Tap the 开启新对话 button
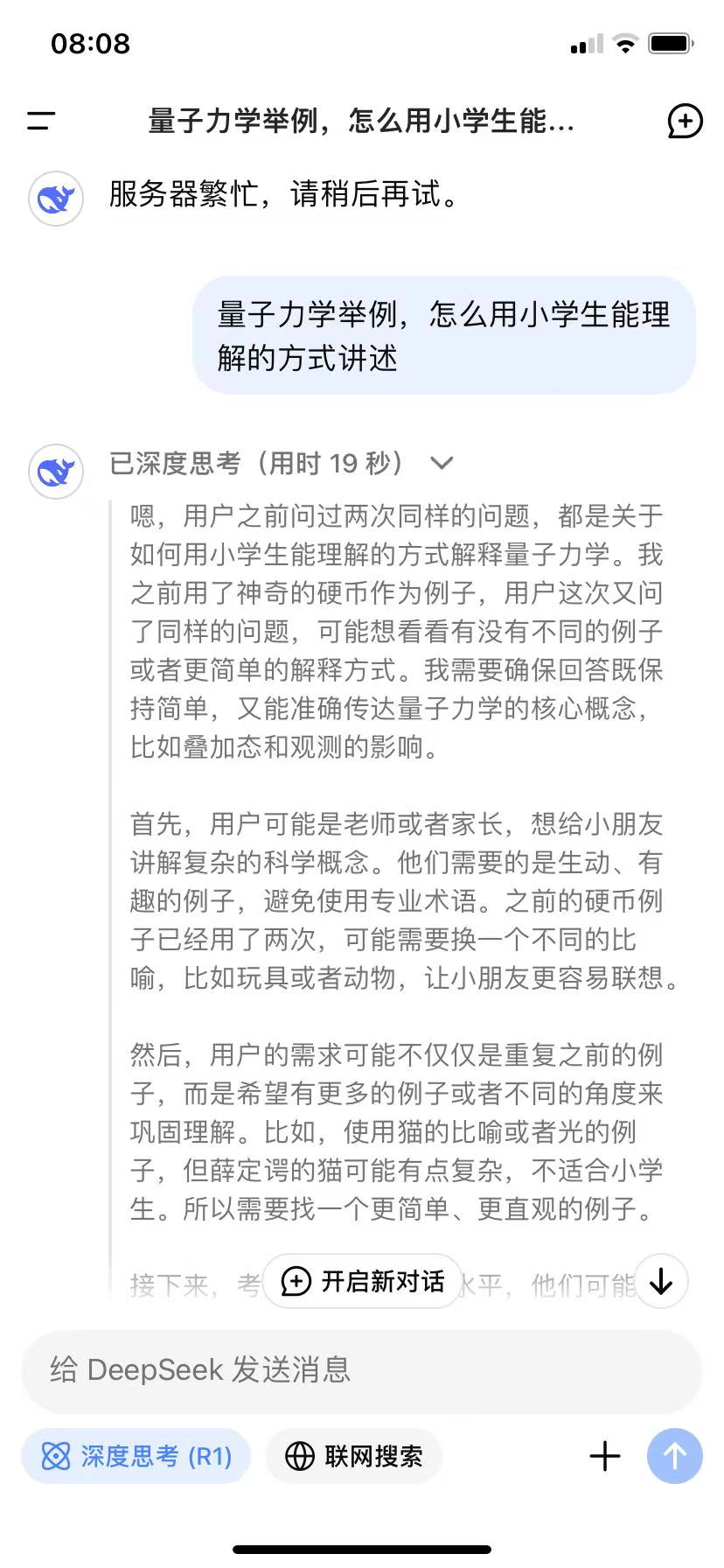724x1568 pixels. 362,1281
